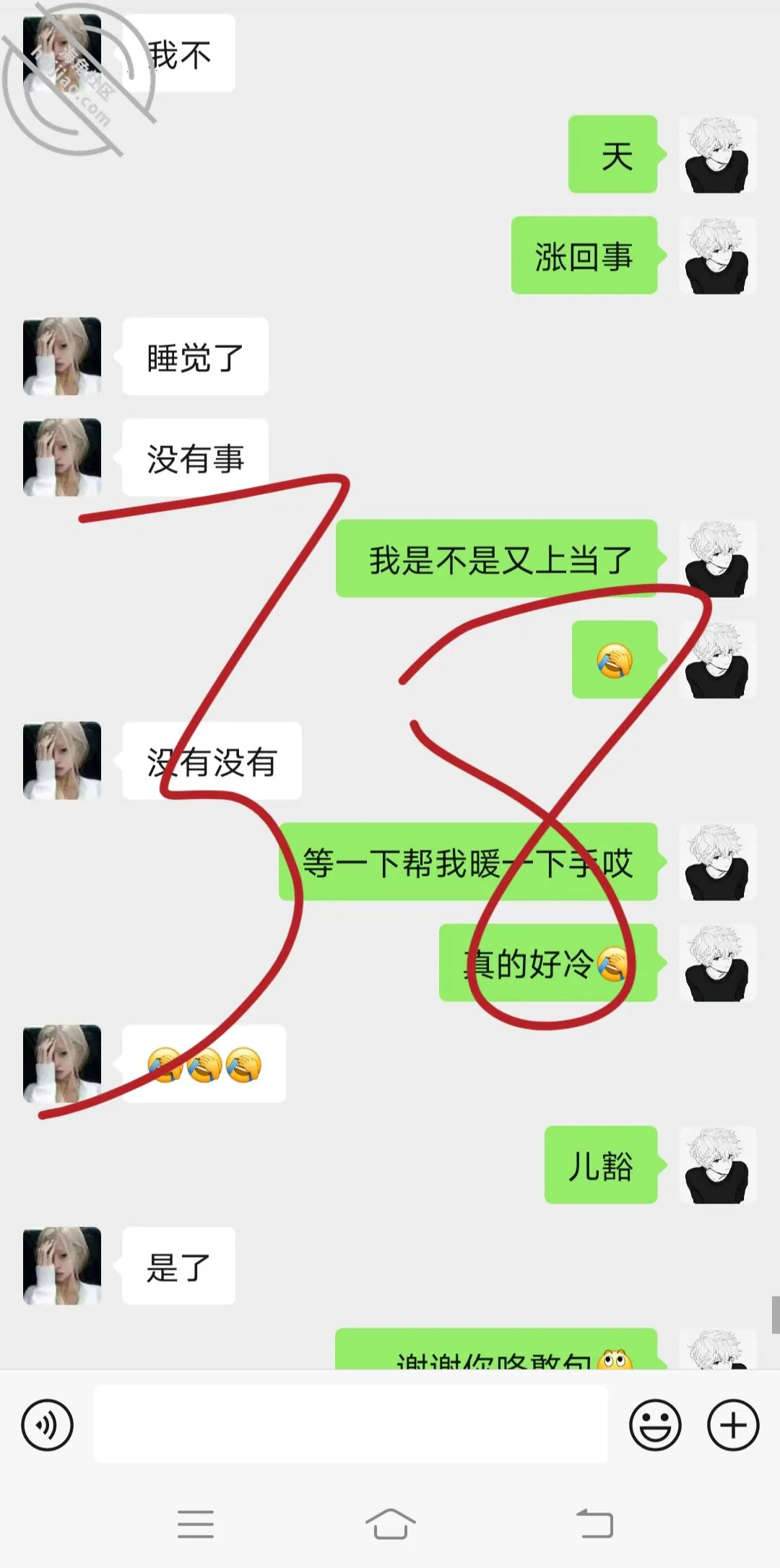780x1568 pixels.
Task: Switch to voice message input
Action: pyautogui.click(x=48, y=1424)
